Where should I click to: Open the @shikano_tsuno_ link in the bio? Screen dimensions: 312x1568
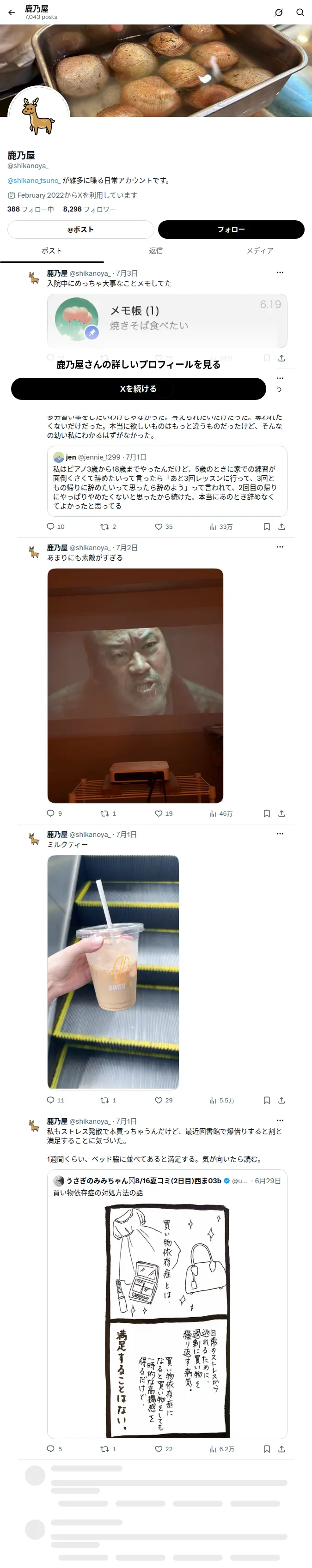(x=34, y=181)
